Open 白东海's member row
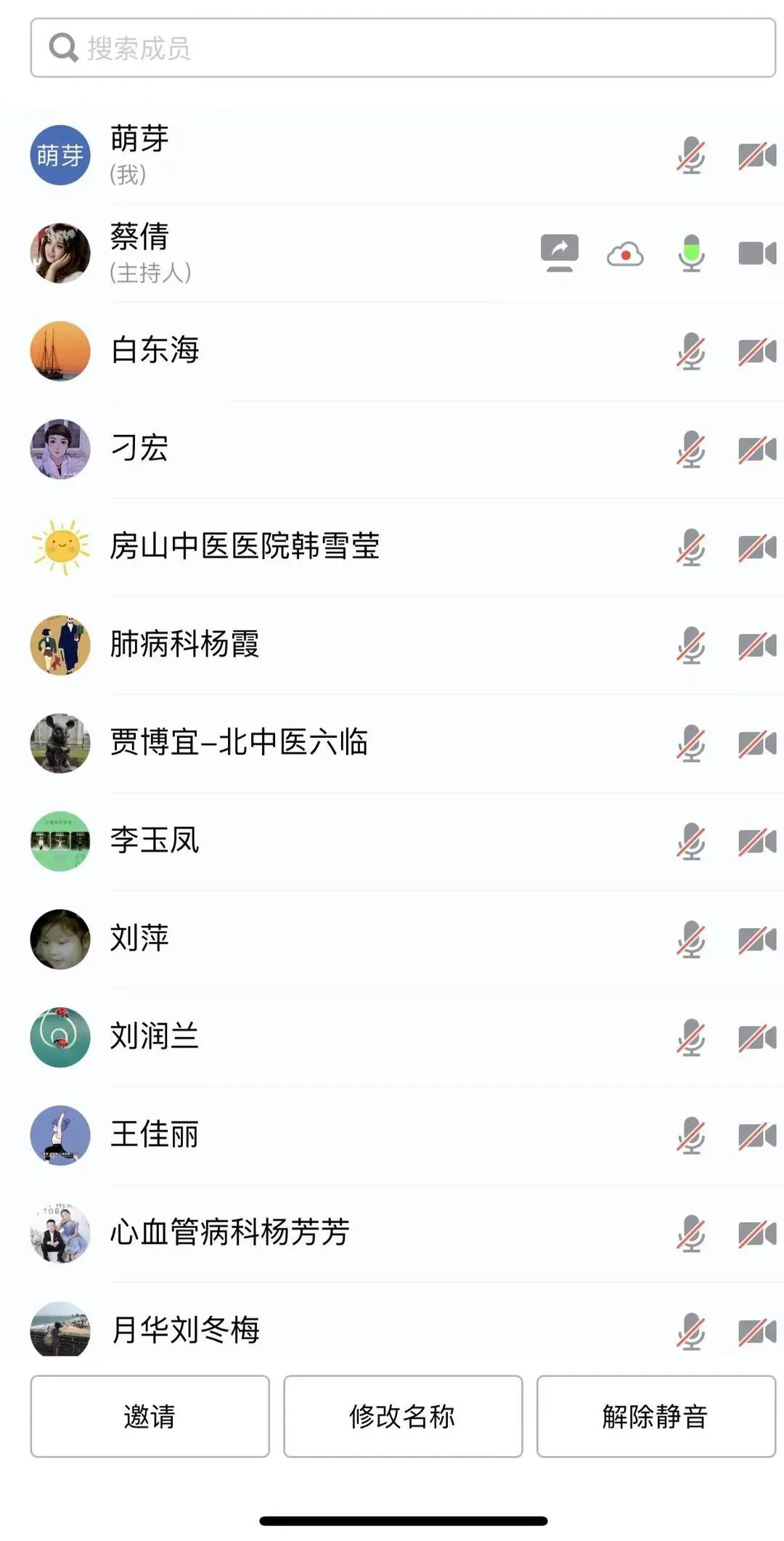The height and width of the screenshot is (1541, 784). click(290, 351)
